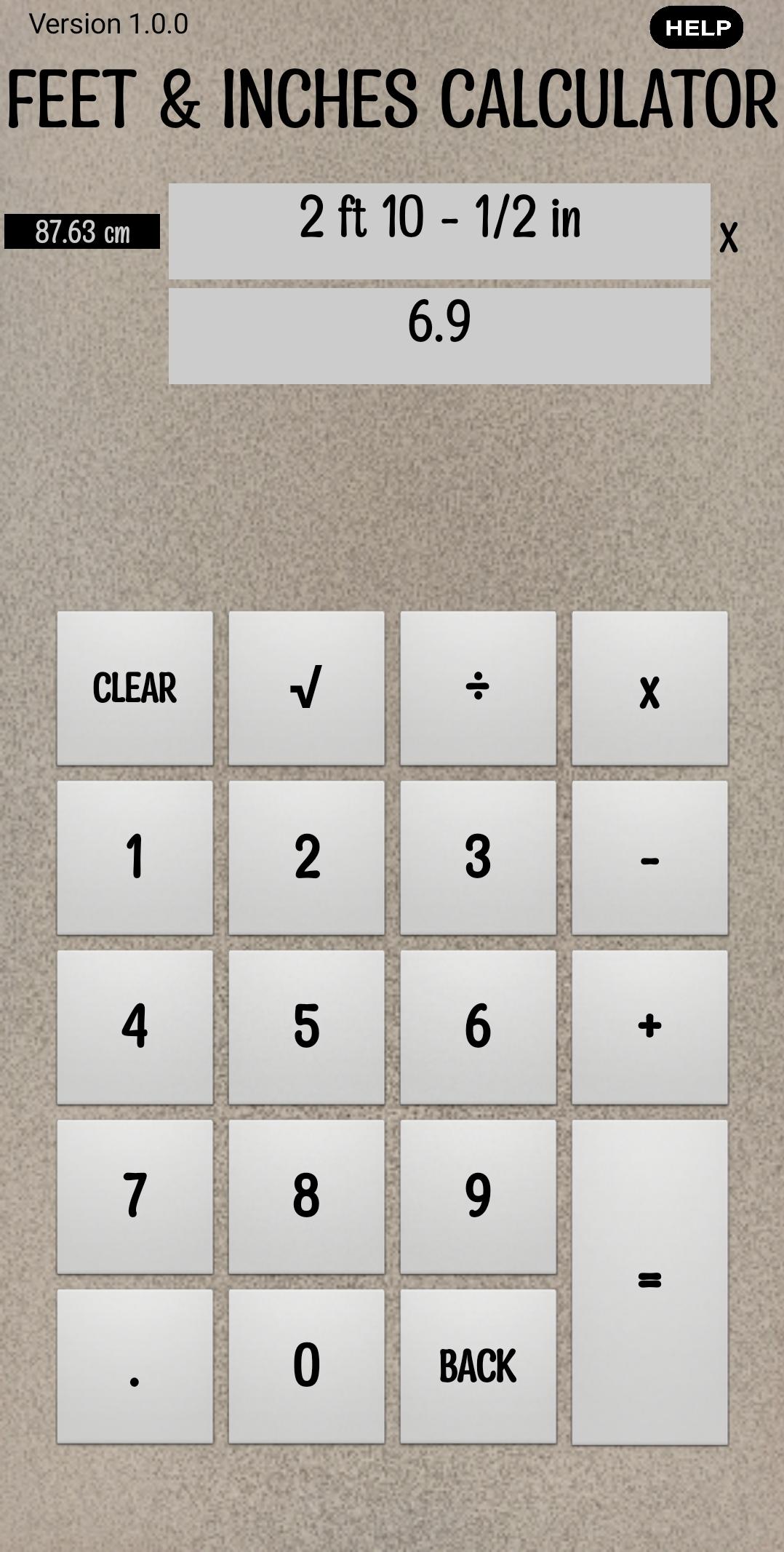Viewport: 784px width, 1552px height.
Task: Delete last entry with BACK key
Action: [479, 1366]
